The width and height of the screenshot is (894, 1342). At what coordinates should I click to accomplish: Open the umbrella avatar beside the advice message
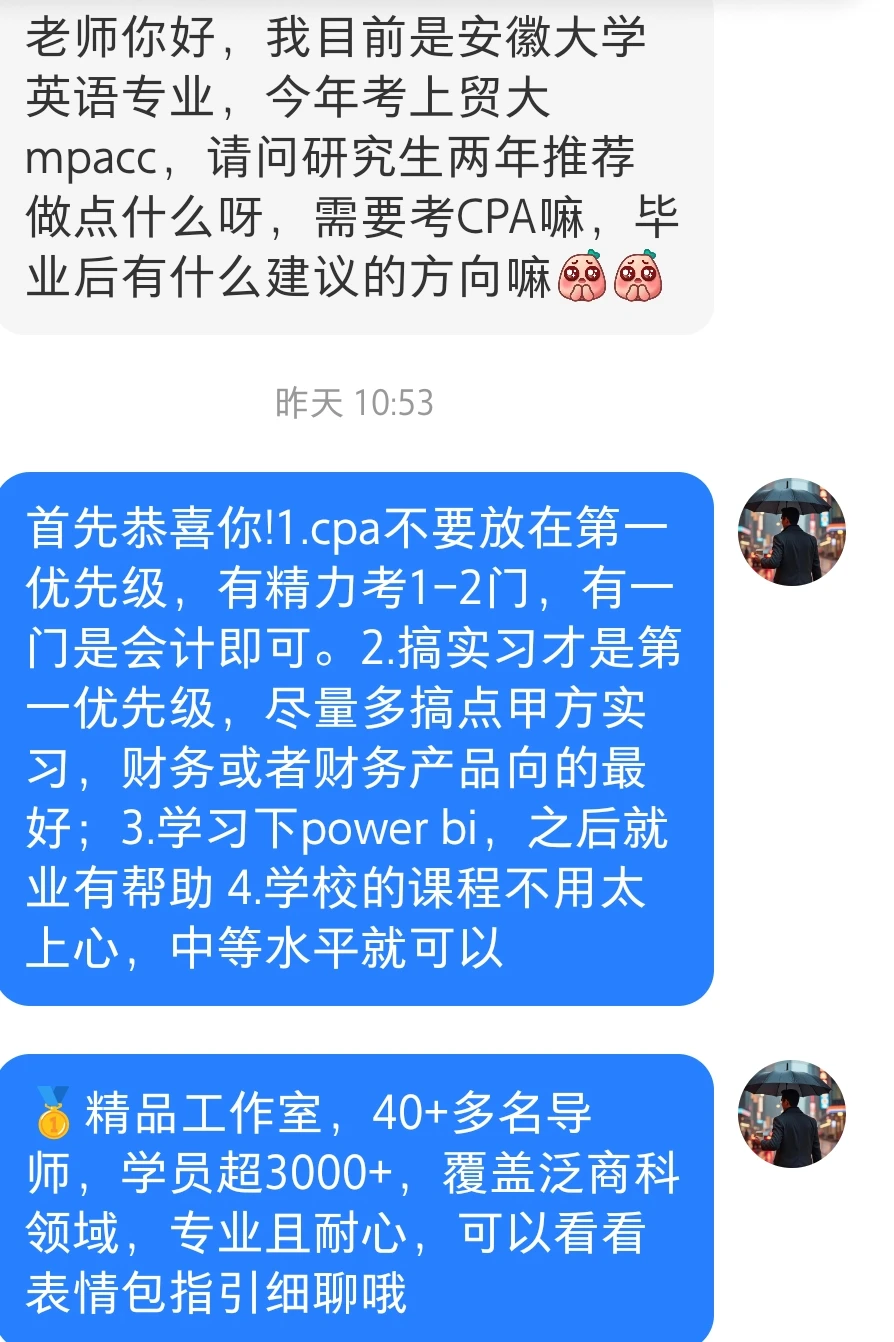pyautogui.click(x=790, y=530)
